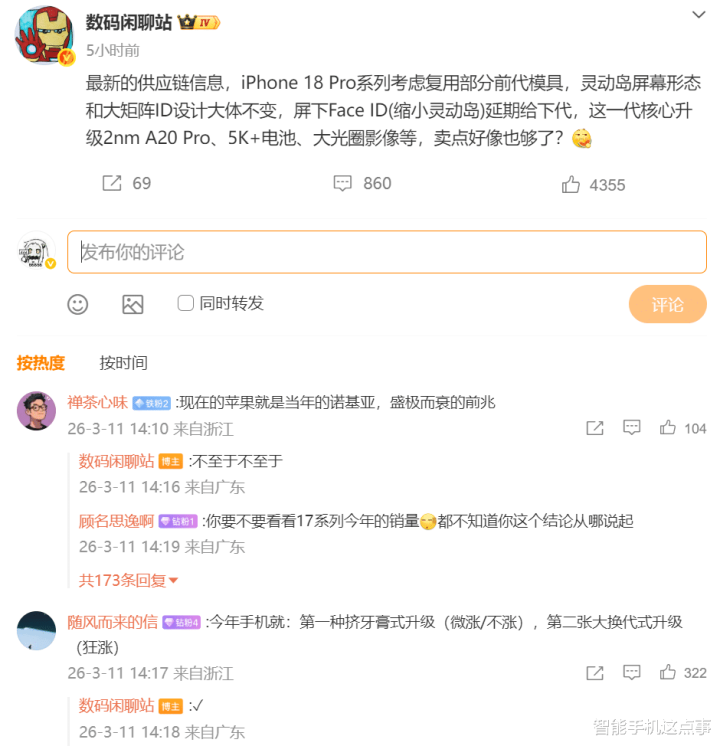Open 随风而来的信's profile name

coord(112,622)
